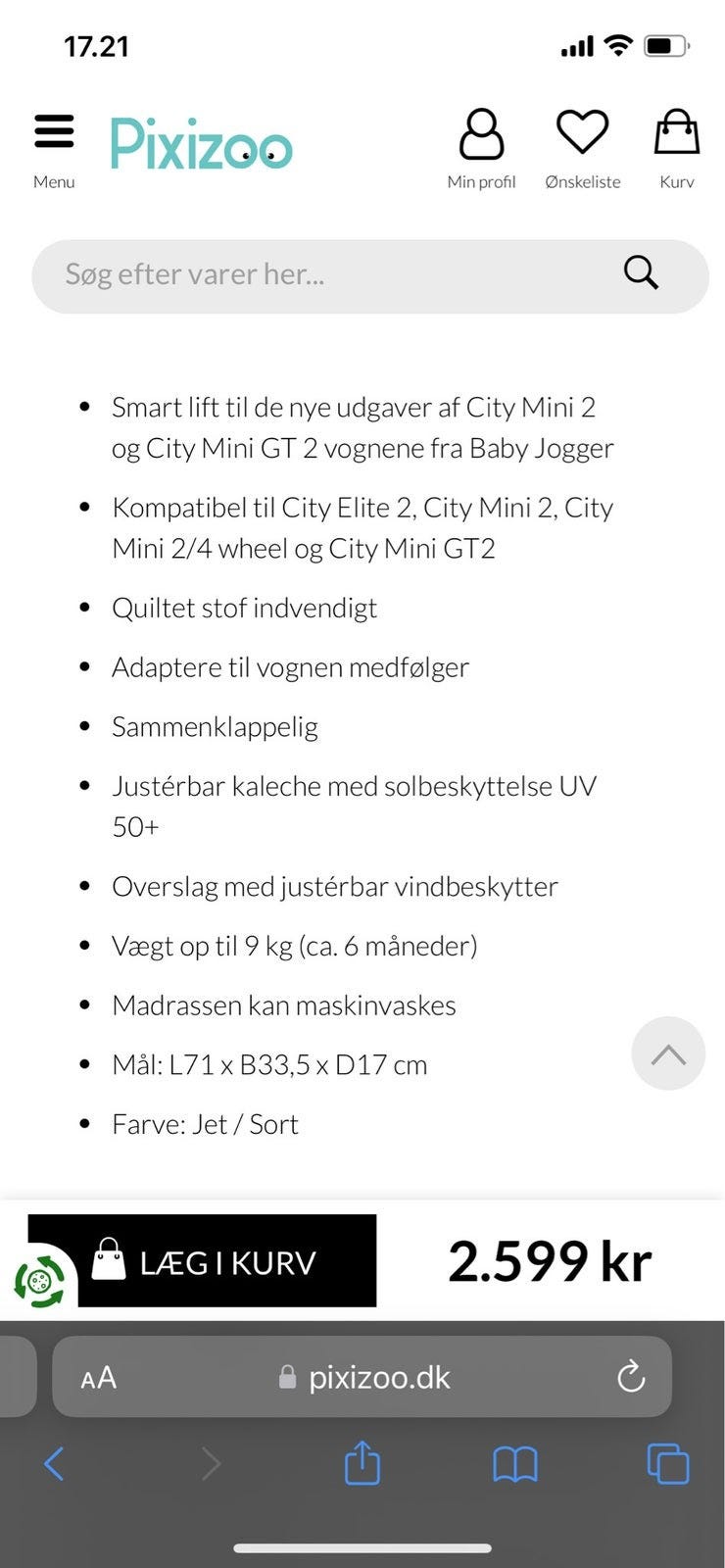Navigate back with the left arrow

(54, 1464)
